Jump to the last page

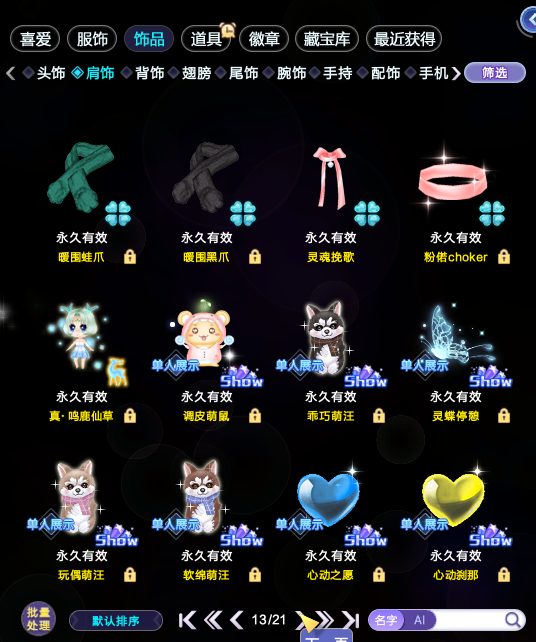click(351, 620)
